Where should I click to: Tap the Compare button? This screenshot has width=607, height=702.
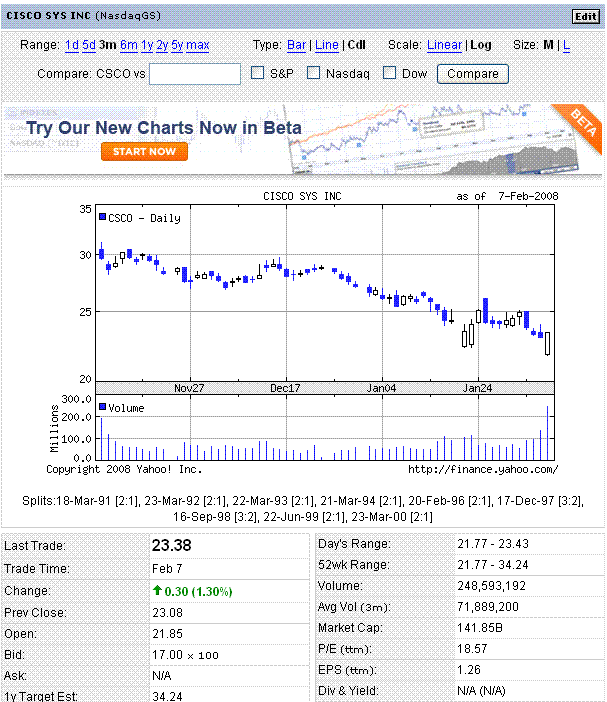(x=473, y=74)
